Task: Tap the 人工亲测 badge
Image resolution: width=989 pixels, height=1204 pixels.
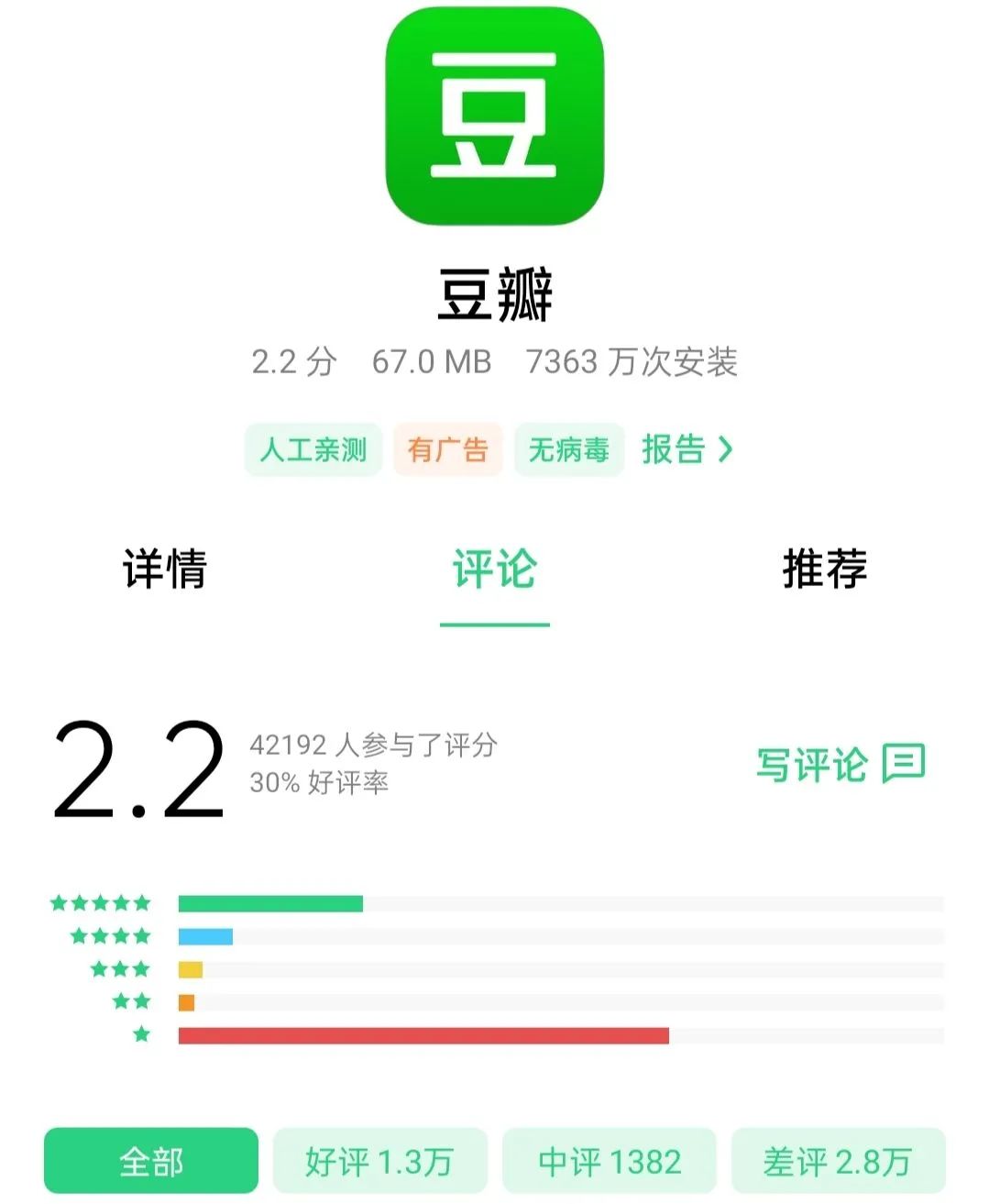Action: tap(313, 449)
